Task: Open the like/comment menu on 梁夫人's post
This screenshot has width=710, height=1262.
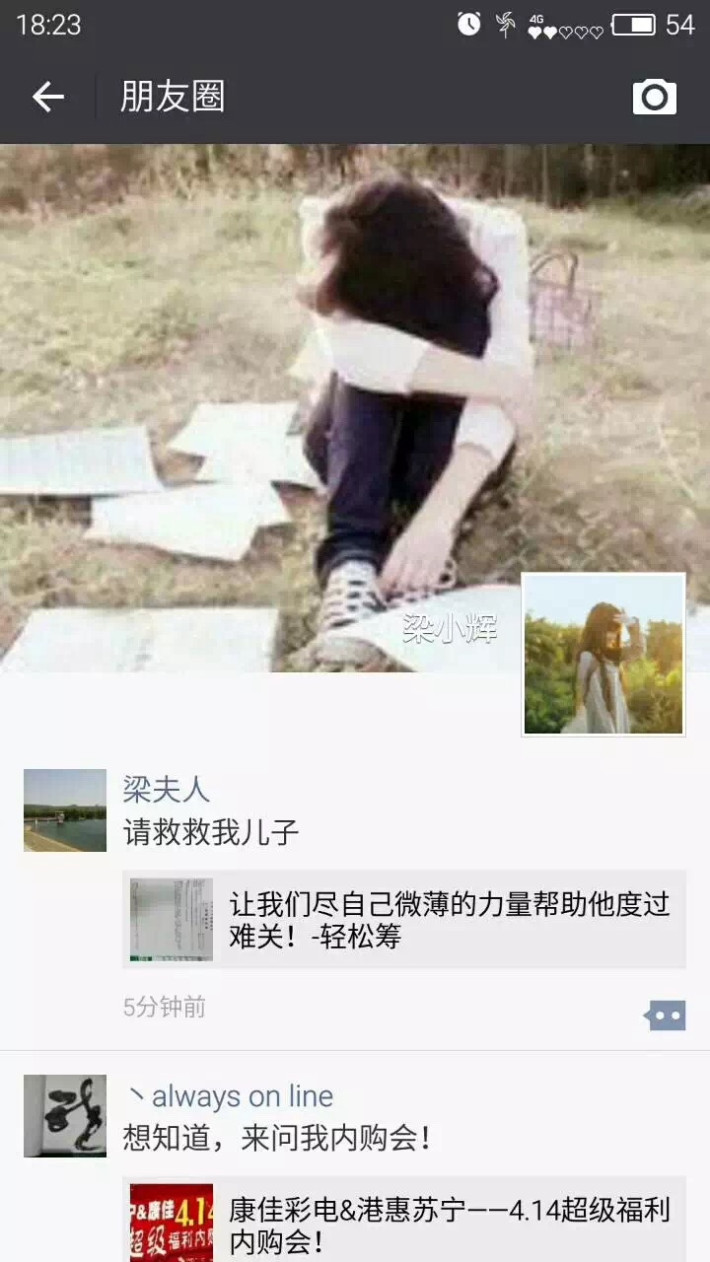Action: 665,1016
